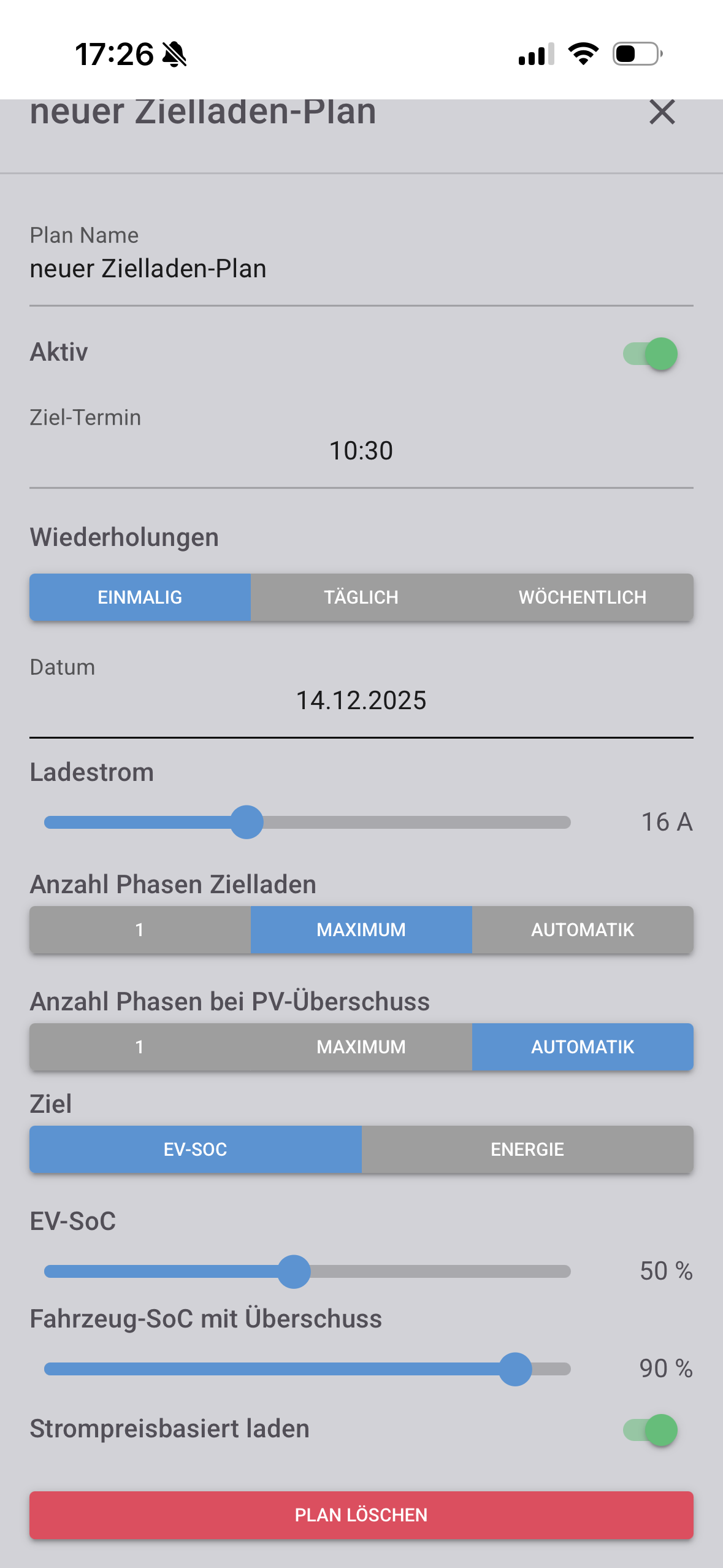Switch repetition to Täglich
This screenshot has height=1568, width=723.
coord(361,597)
